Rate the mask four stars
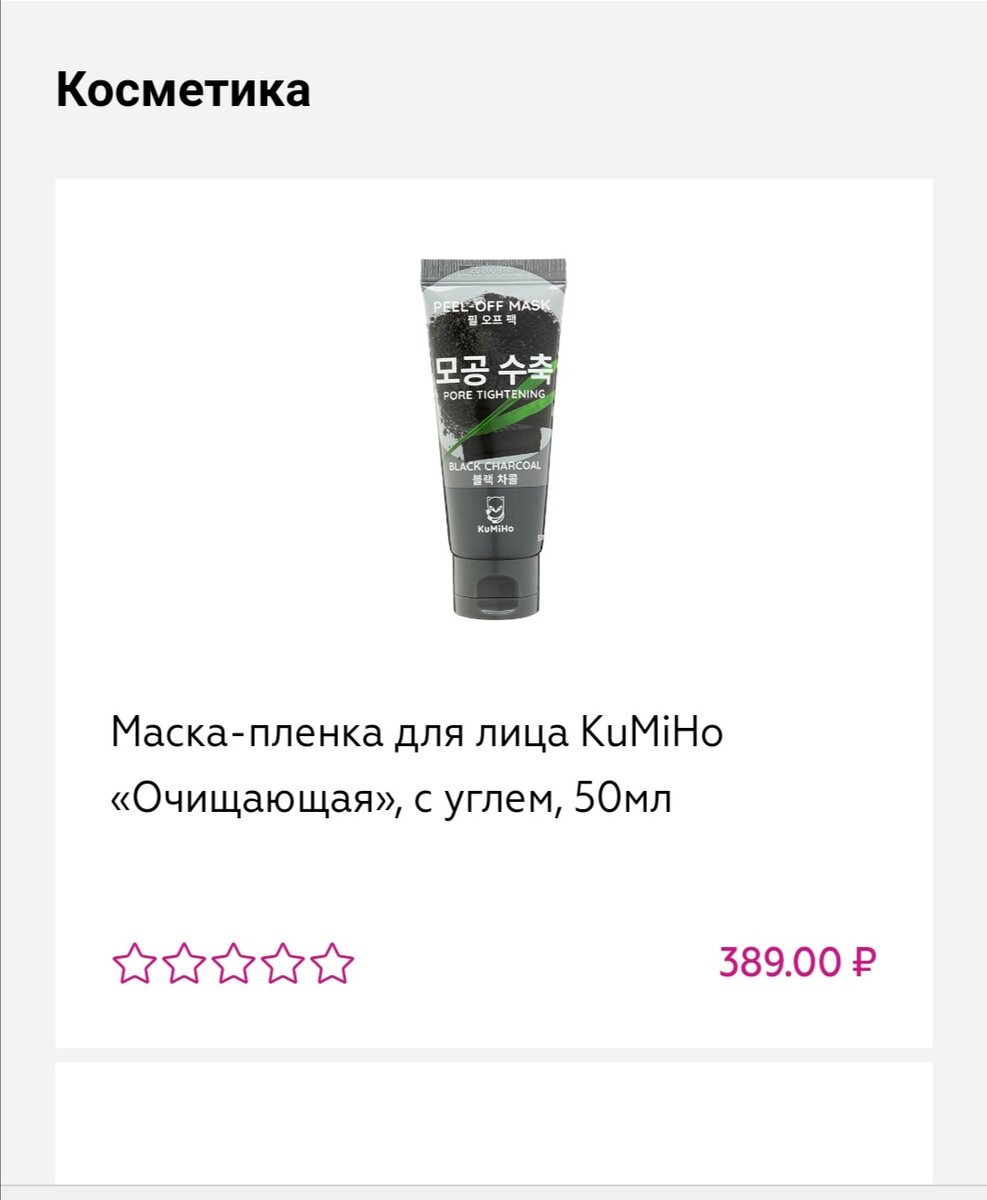The image size is (987, 1200). pos(284,965)
